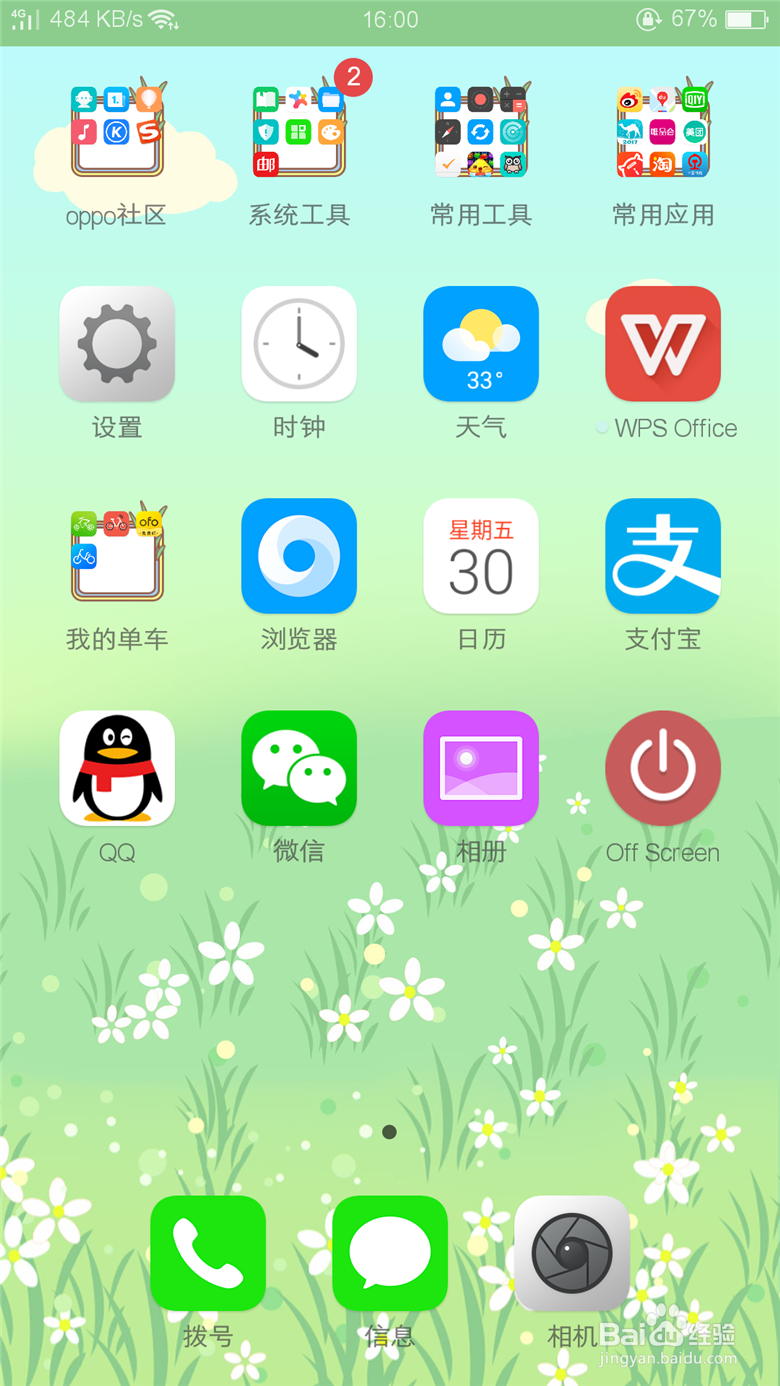The image size is (780, 1386).
Task: Open the 常用应用 folder
Action: 663,130
